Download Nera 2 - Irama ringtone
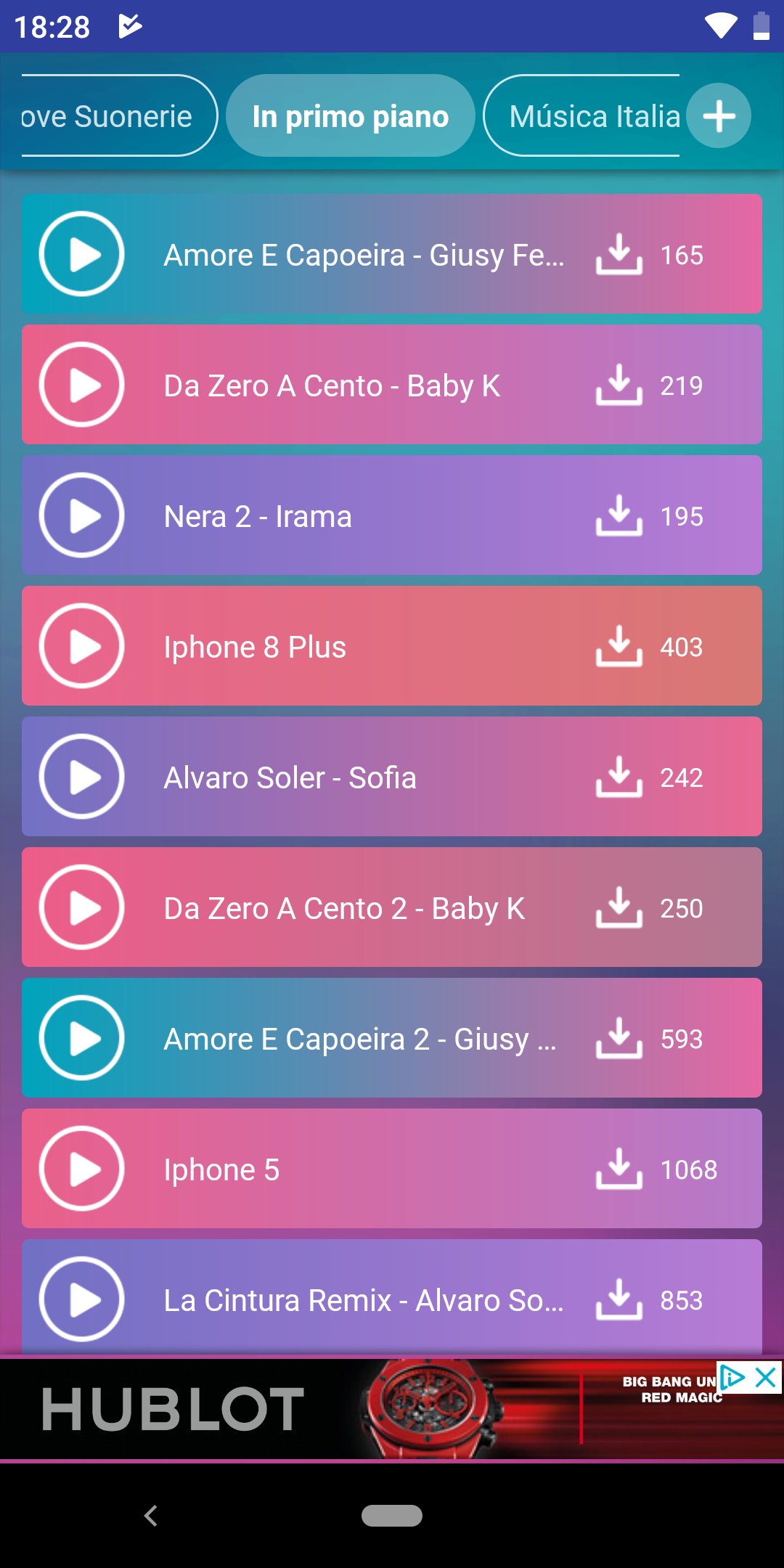The image size is (784, 1568). pyautogui.click(x=618, y=515)
